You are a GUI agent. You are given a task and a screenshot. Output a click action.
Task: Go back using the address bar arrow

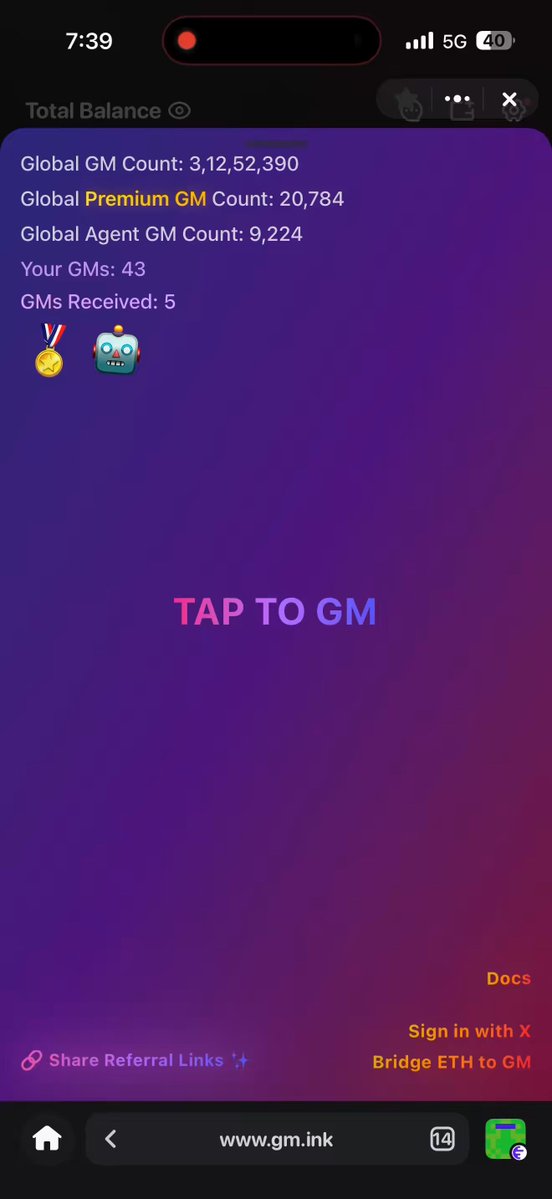(x=111, y=1139)
